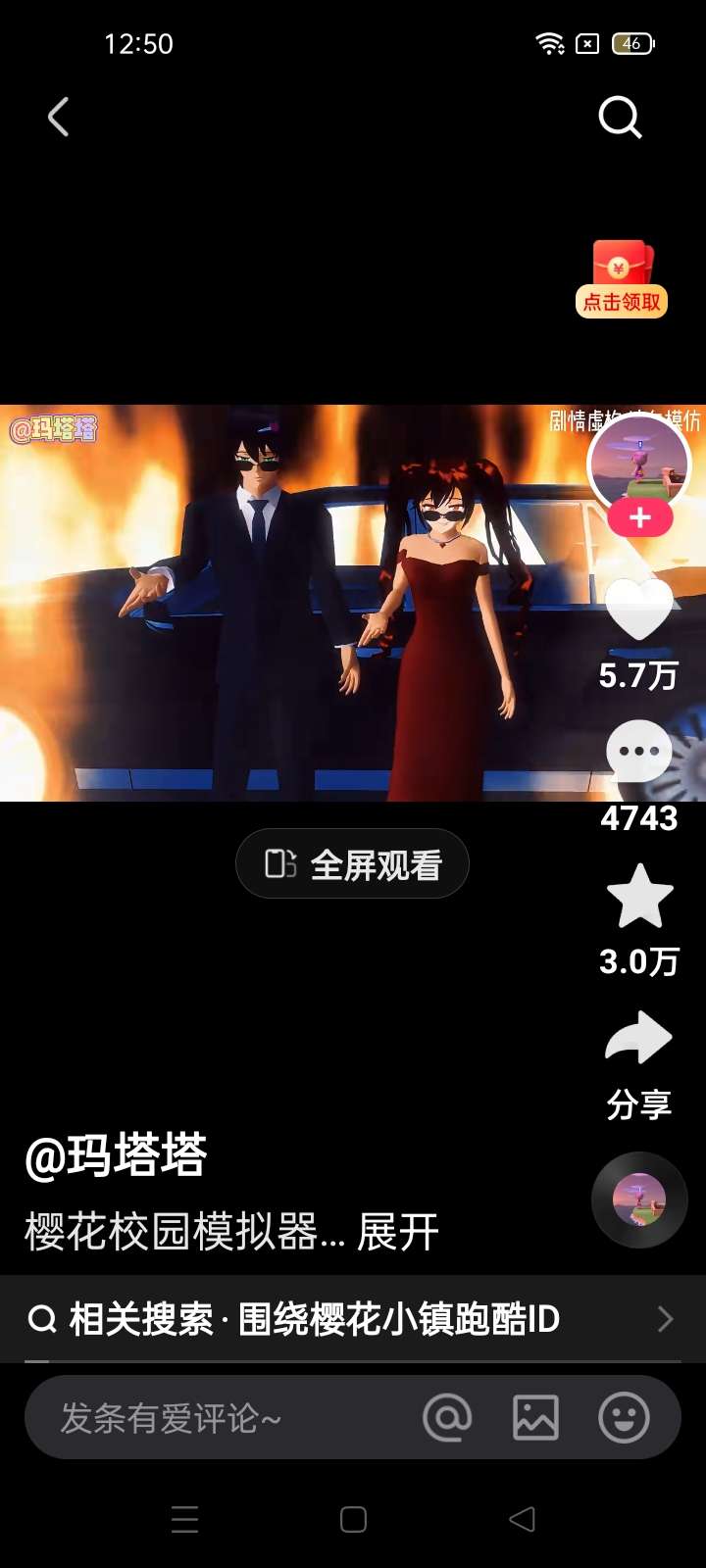Open search with the magnifier icon

click(x=620, y=118)
